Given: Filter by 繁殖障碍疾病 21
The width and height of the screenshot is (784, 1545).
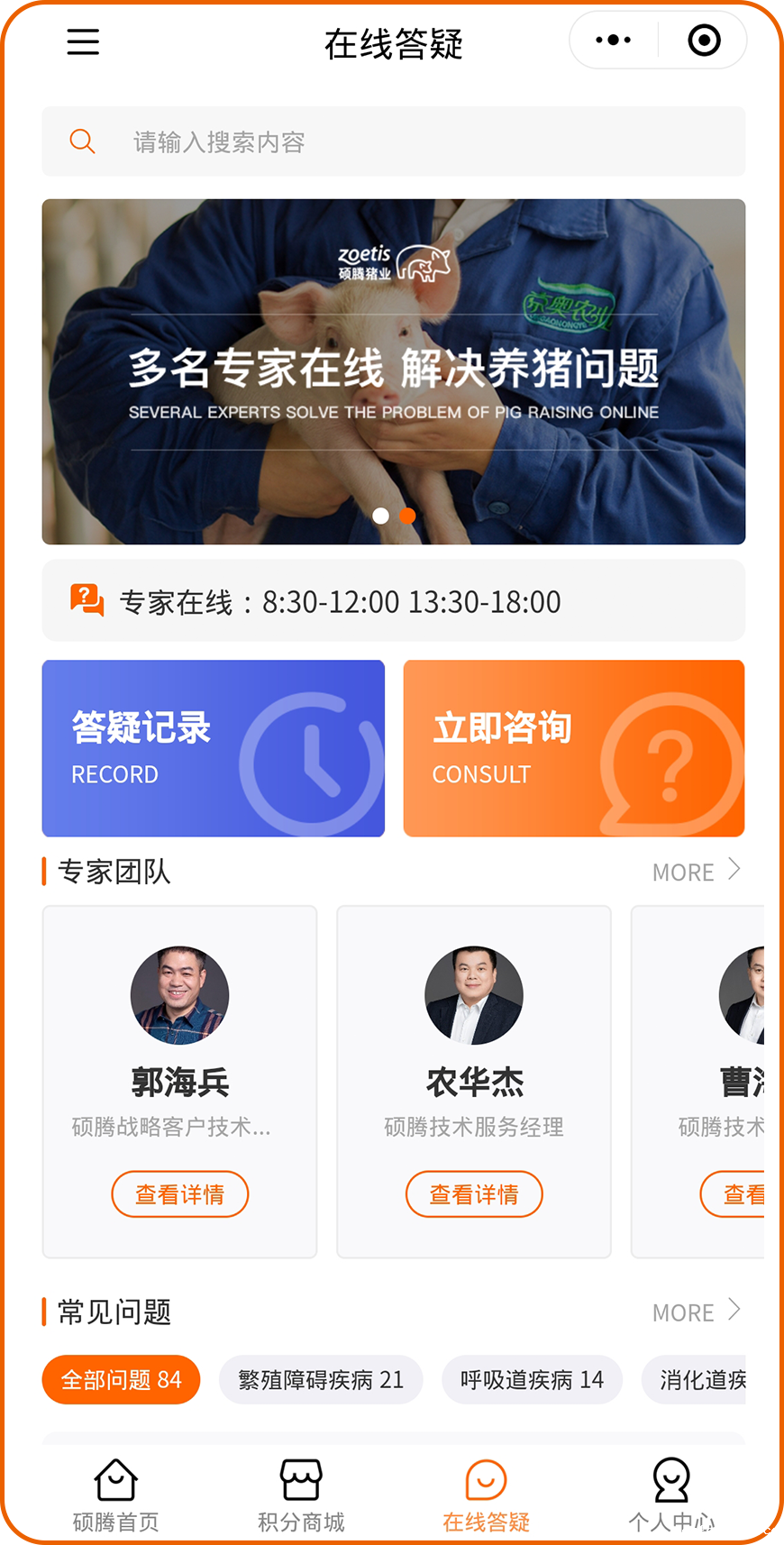Looking at the screenshot, I should coord(321,1380).
